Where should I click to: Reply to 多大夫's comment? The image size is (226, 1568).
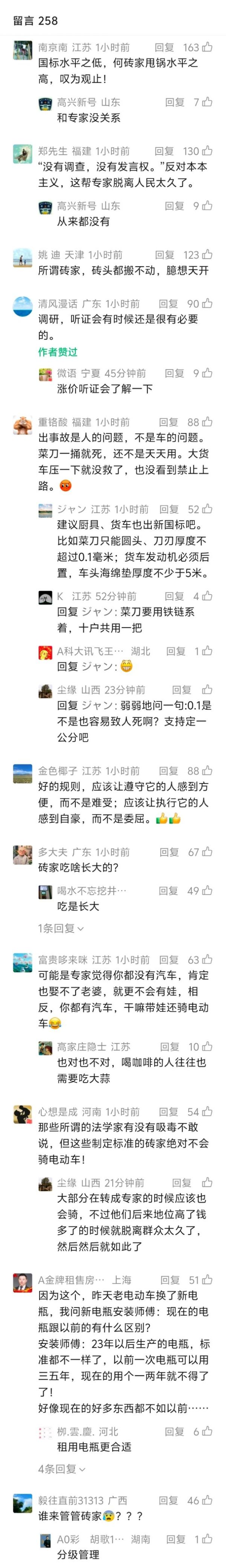(169, 852)
